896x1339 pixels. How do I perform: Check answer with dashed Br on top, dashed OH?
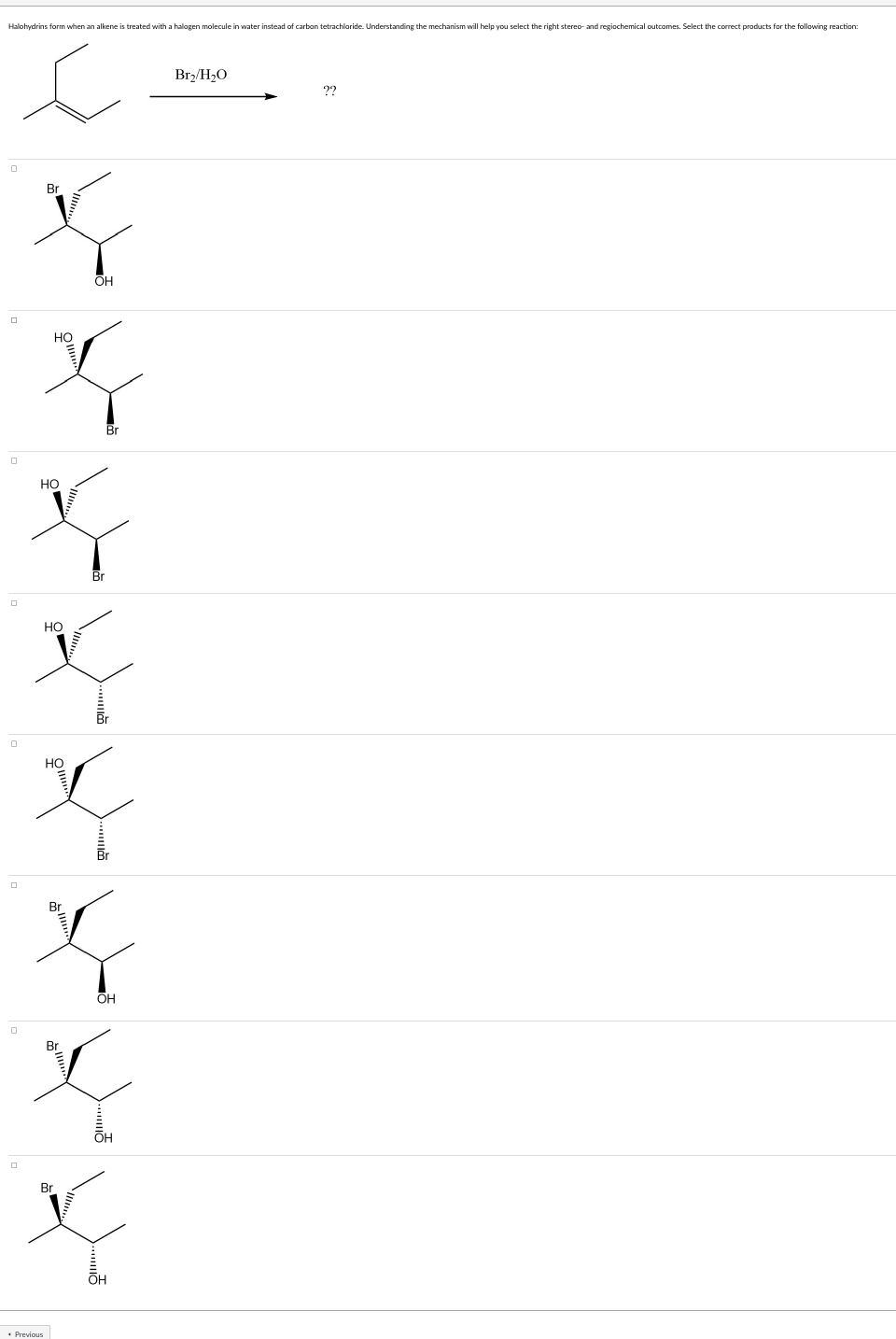point(14,1030)
